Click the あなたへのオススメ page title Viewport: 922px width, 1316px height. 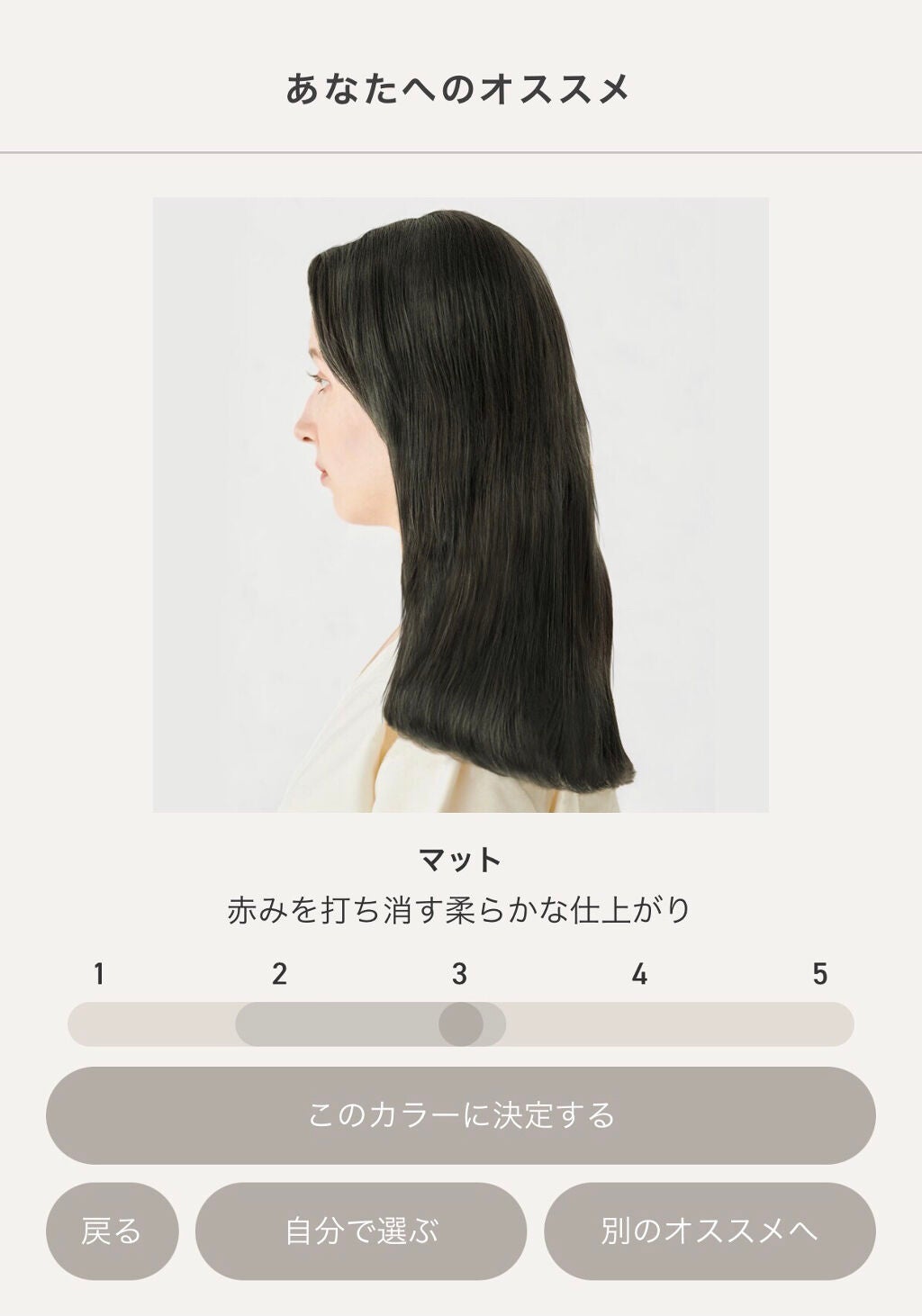[460, 86]
